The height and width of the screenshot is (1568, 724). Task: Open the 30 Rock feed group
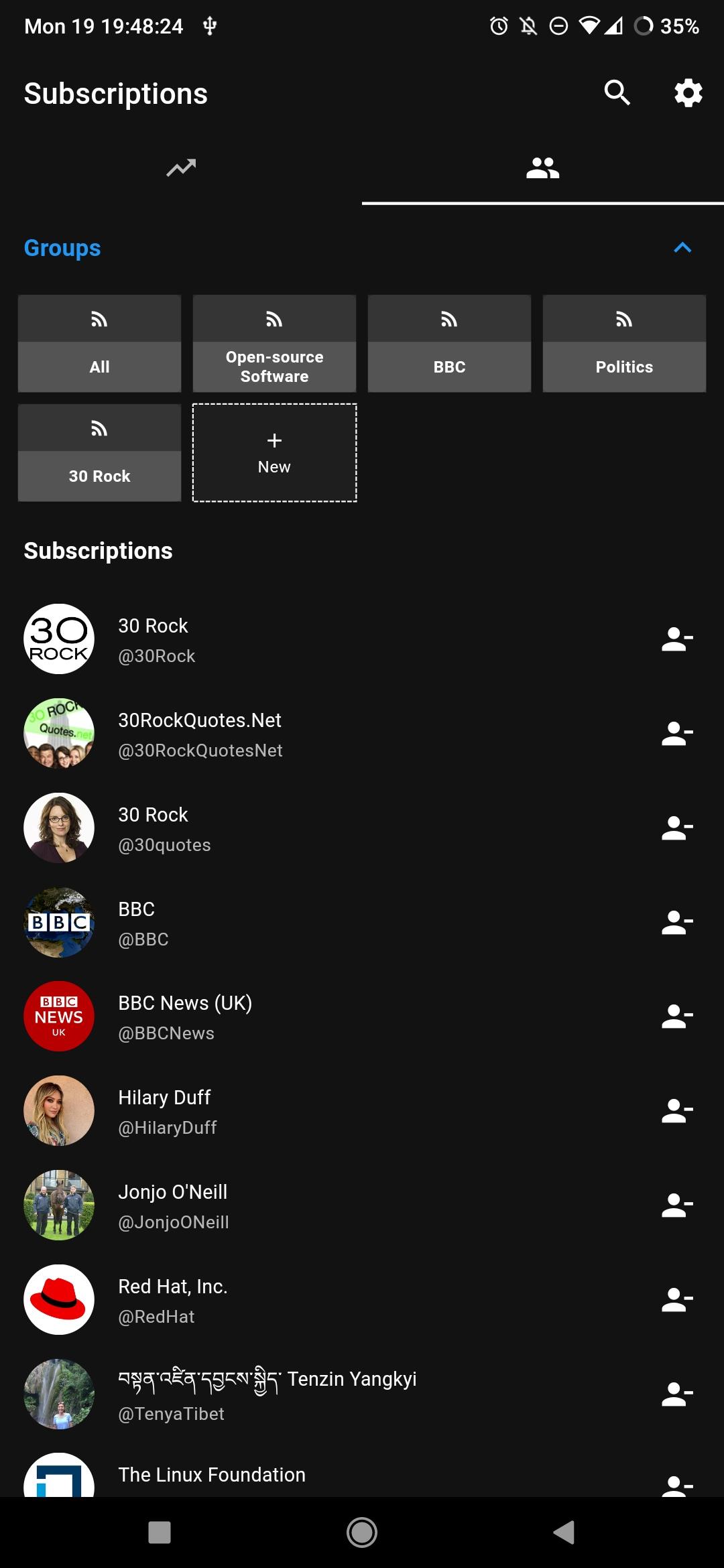[x=99, y=452]
